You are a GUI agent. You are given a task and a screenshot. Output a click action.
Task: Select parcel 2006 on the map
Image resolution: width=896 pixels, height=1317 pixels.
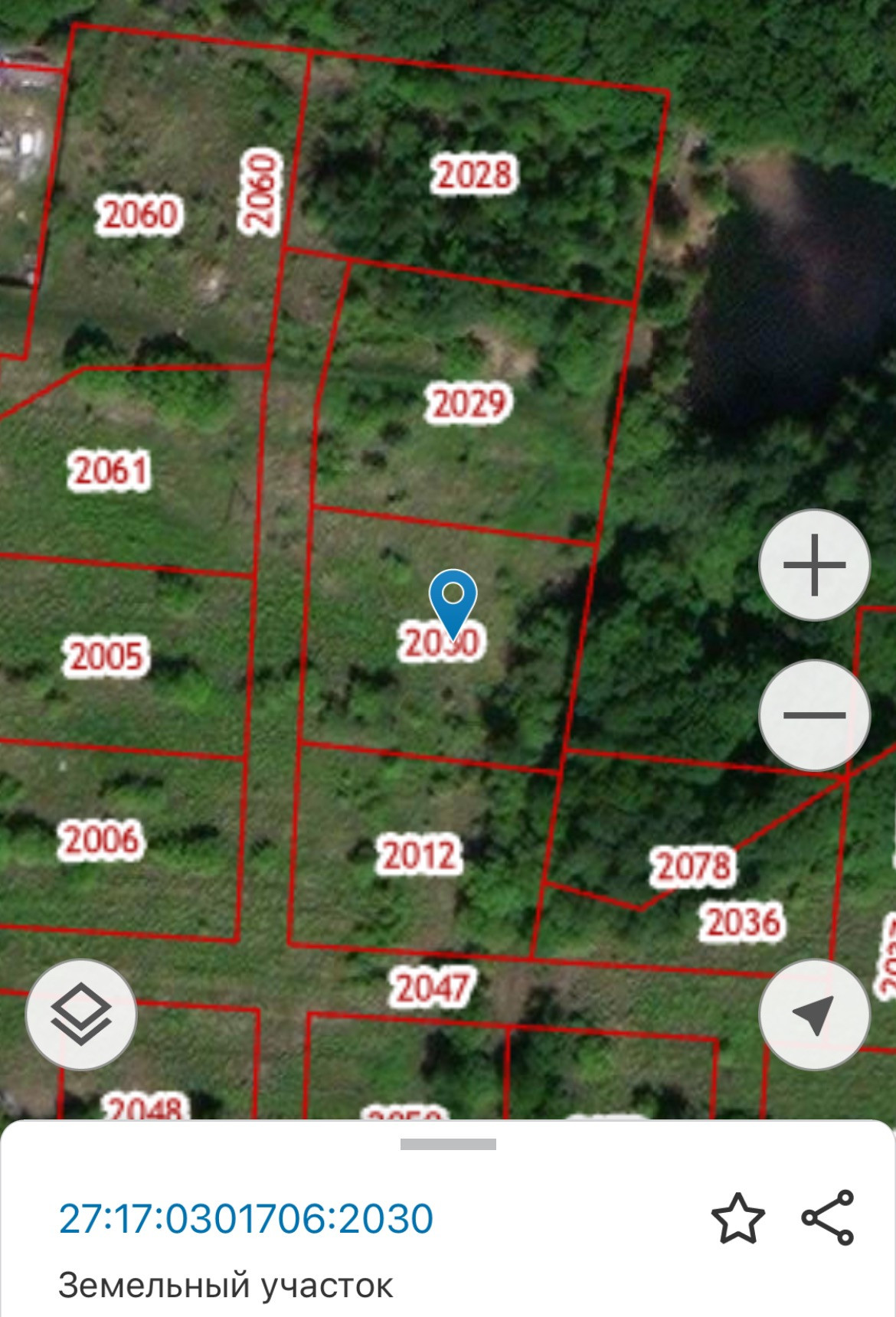[100, 839]
